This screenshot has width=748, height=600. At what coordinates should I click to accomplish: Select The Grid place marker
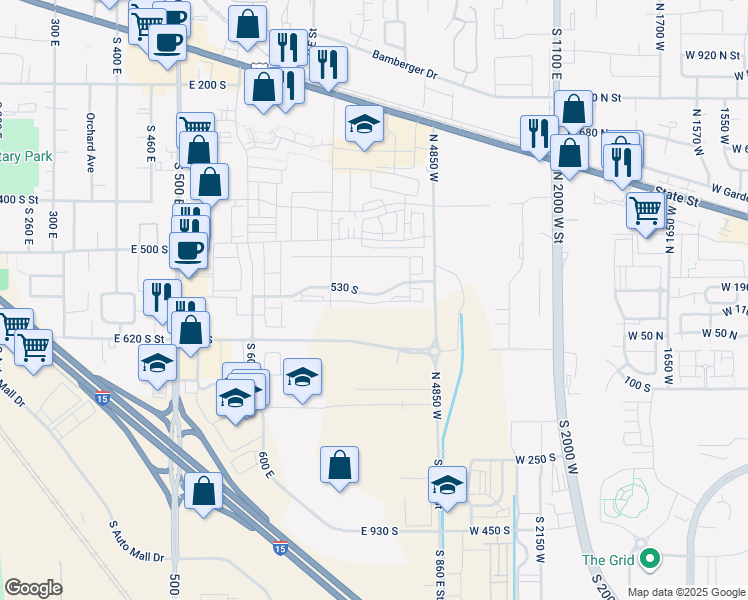[651, 558]
